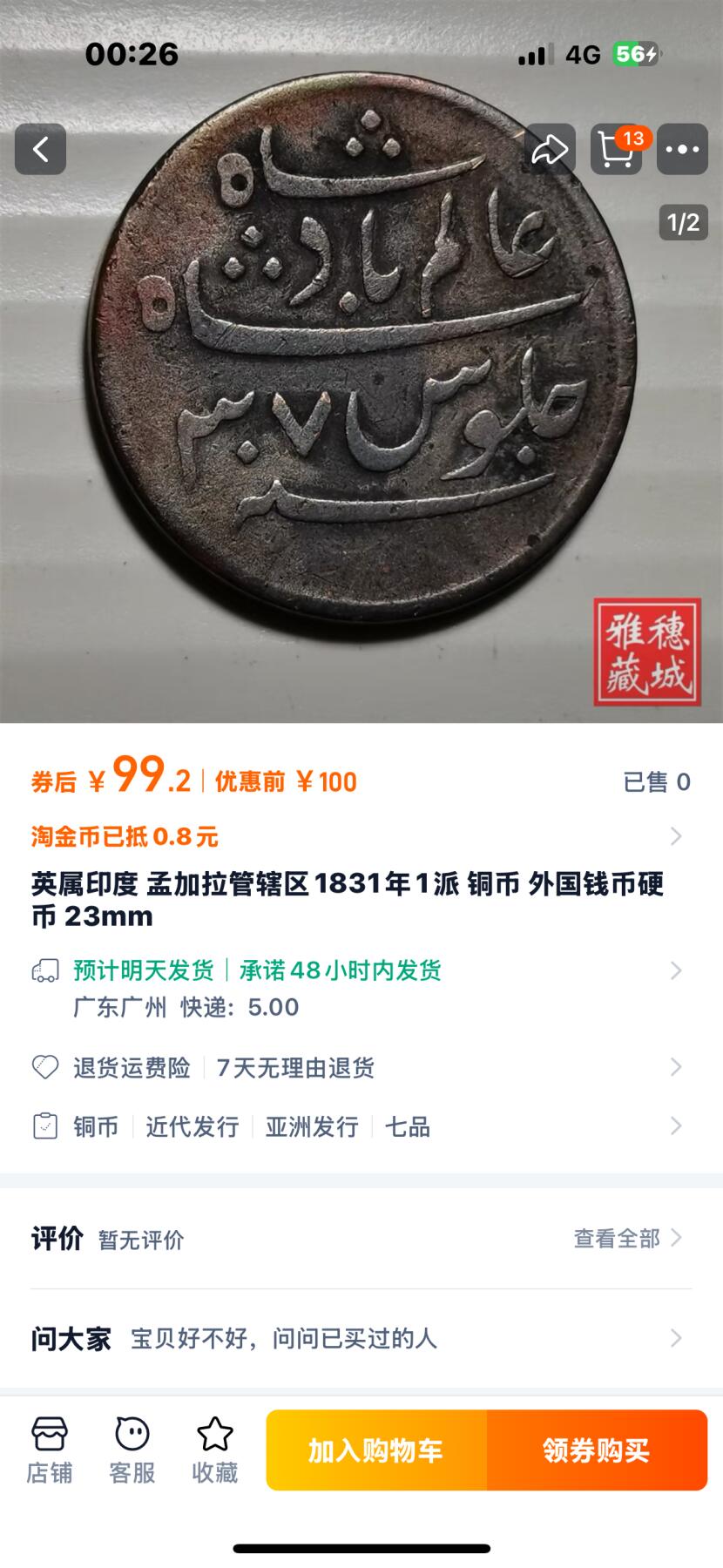
Task: Share this coin listing
Action: [550, 150]
